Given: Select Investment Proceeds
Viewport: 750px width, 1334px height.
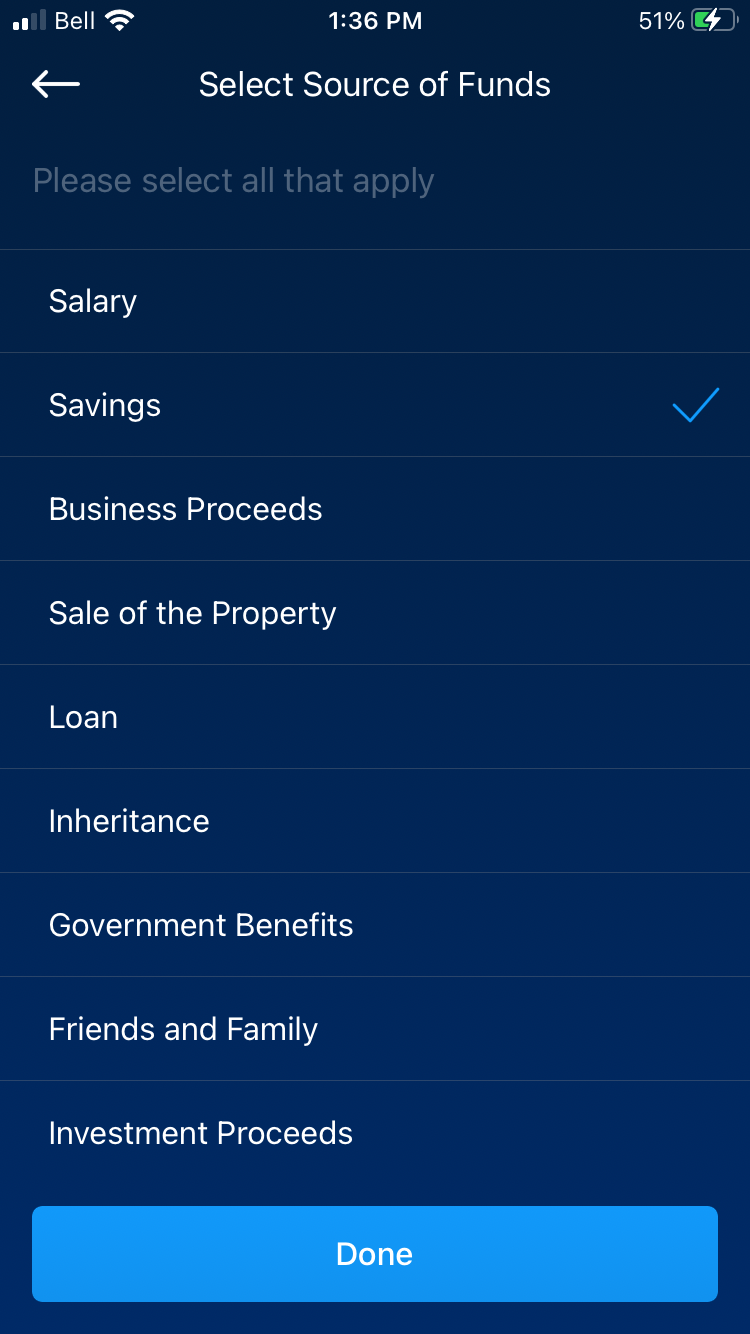Looking at the screenshot, I should (x=375, y=1133).
